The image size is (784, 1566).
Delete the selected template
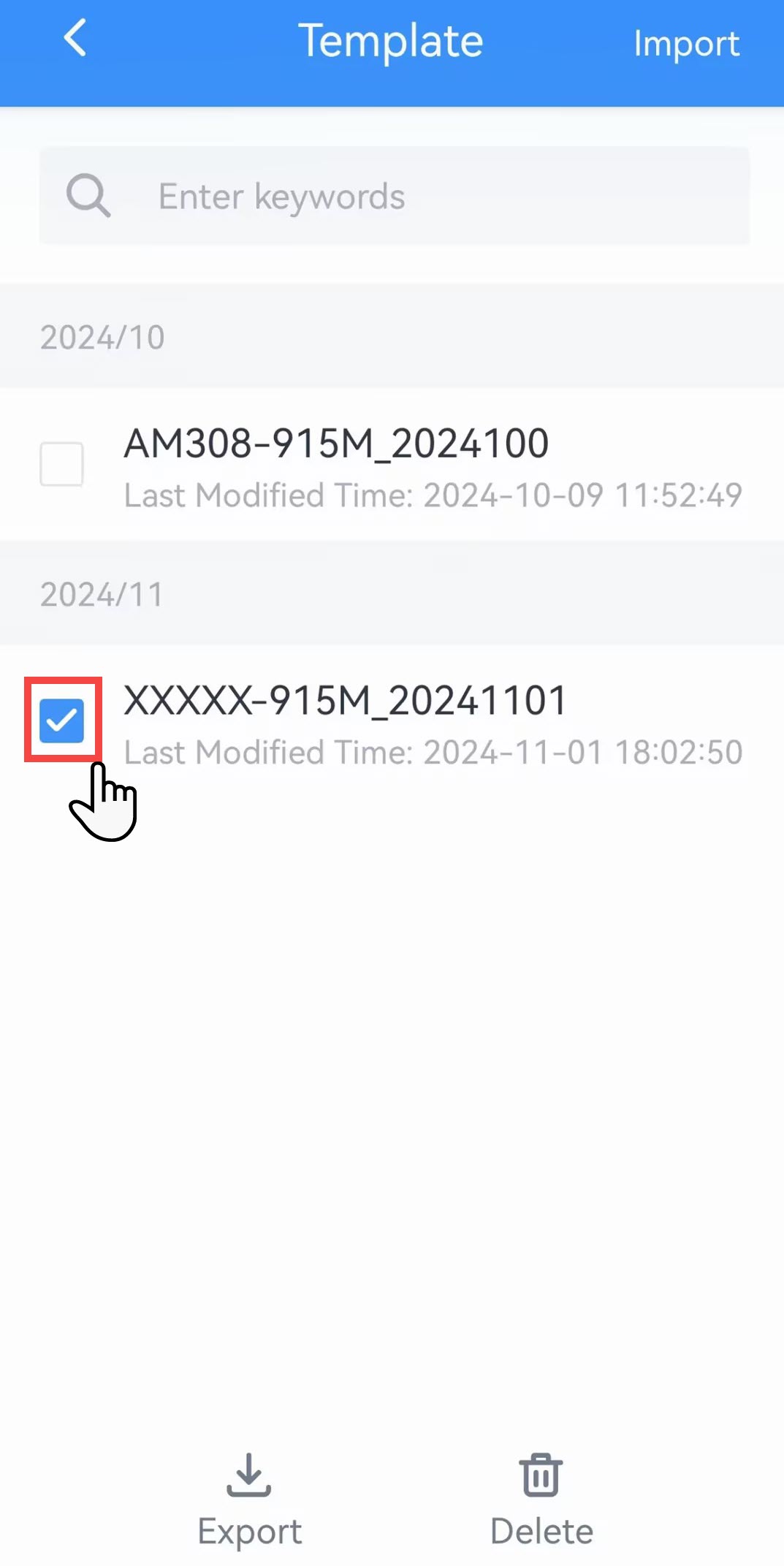pyautogui.click(x=541, y=1500)
